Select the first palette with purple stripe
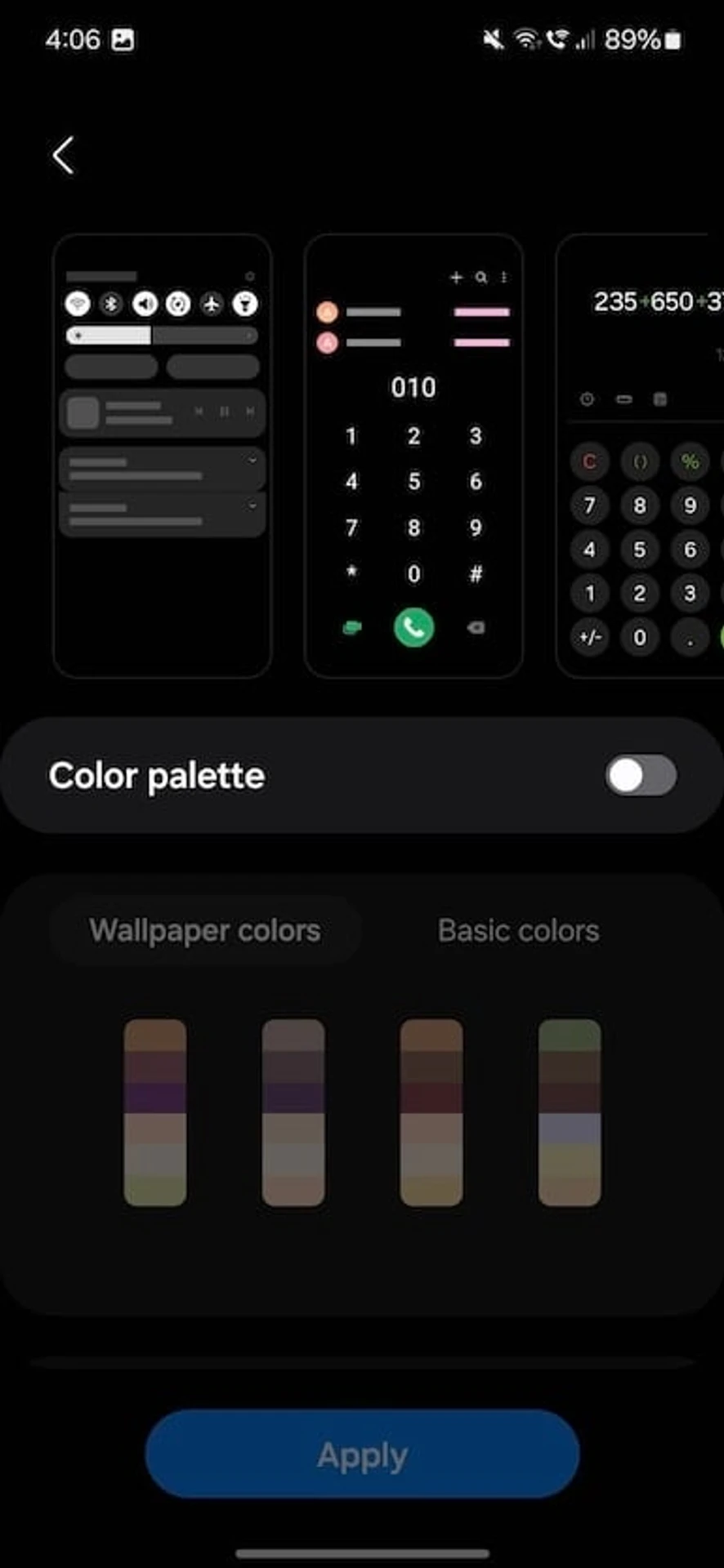The image size is (724, 1568). point(155,1112)
